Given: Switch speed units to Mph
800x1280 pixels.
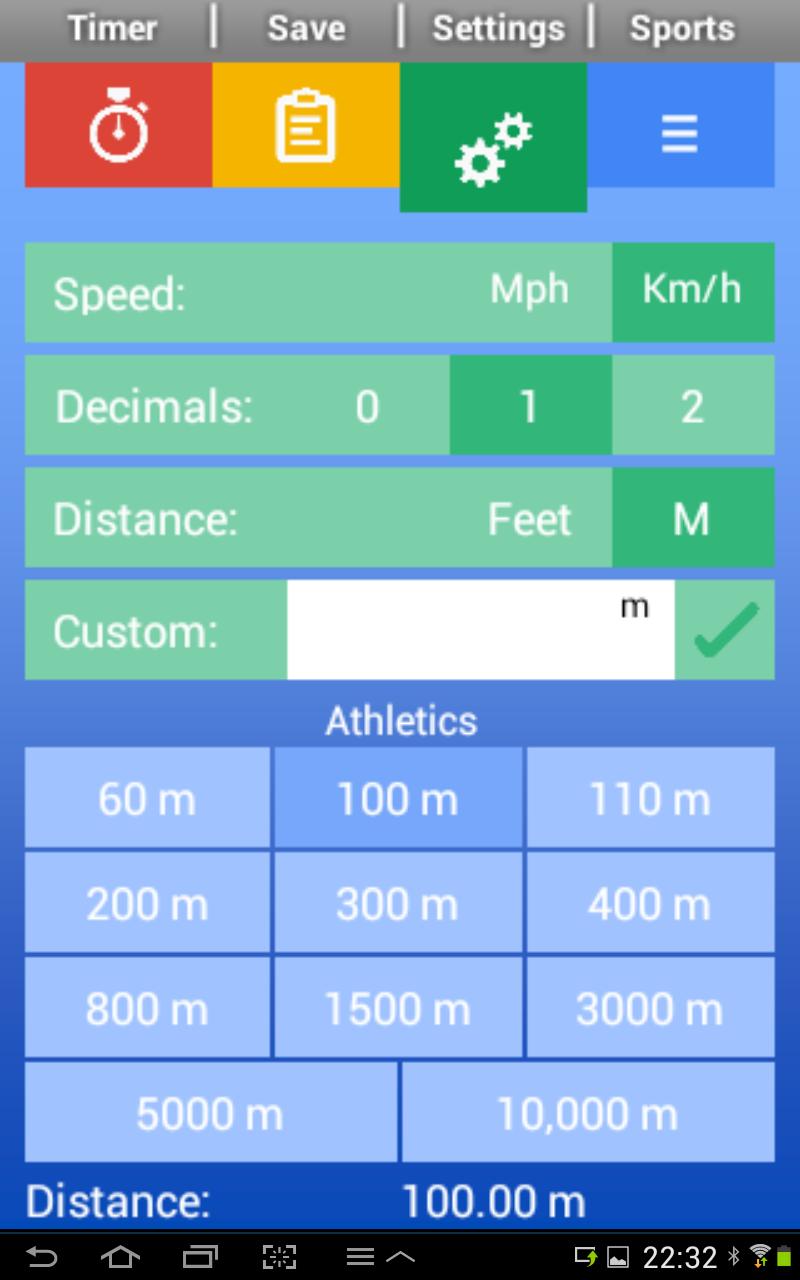Looking at the screenshot, I should (528, 291).
